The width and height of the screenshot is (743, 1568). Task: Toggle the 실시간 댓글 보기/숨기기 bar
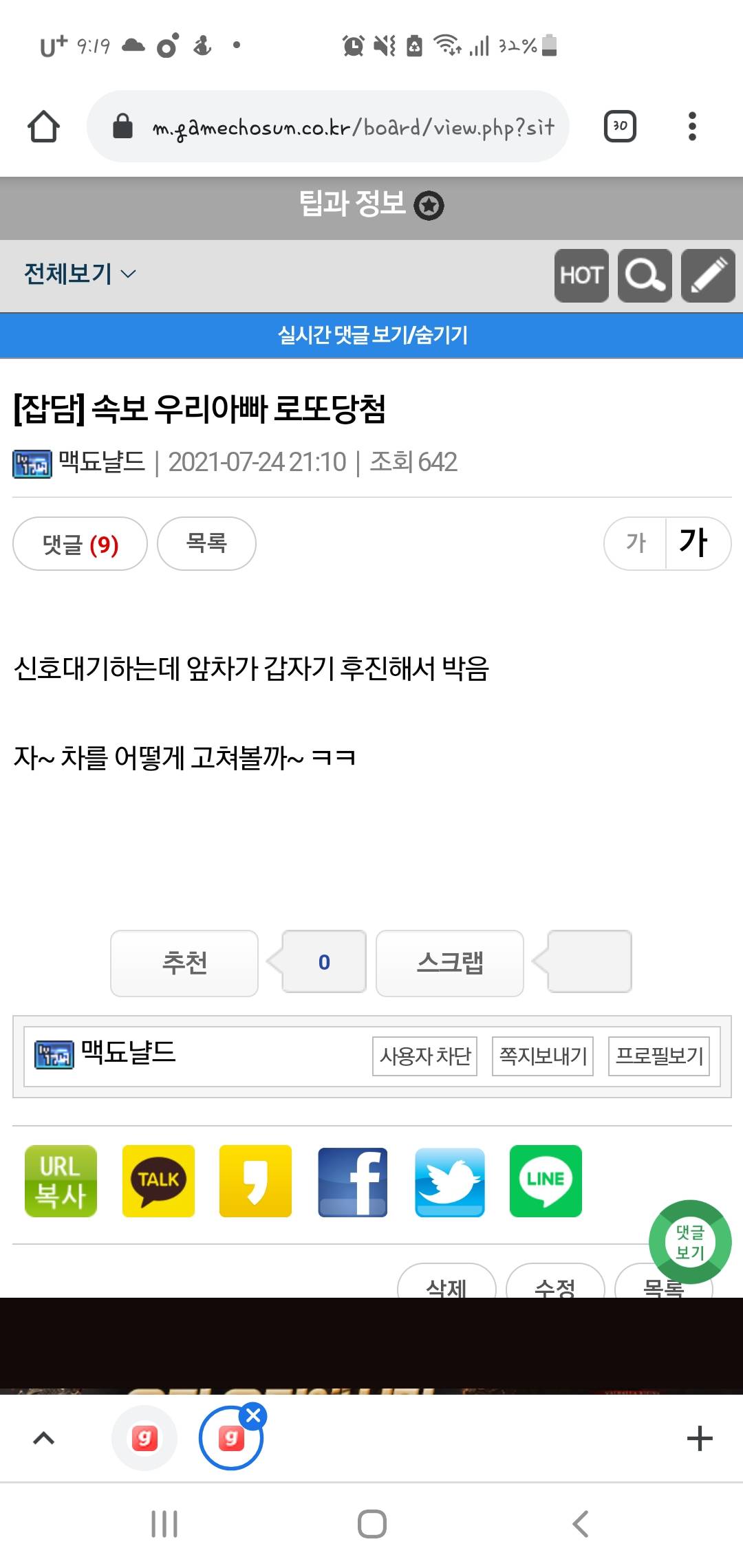click(x=371, y=336)
